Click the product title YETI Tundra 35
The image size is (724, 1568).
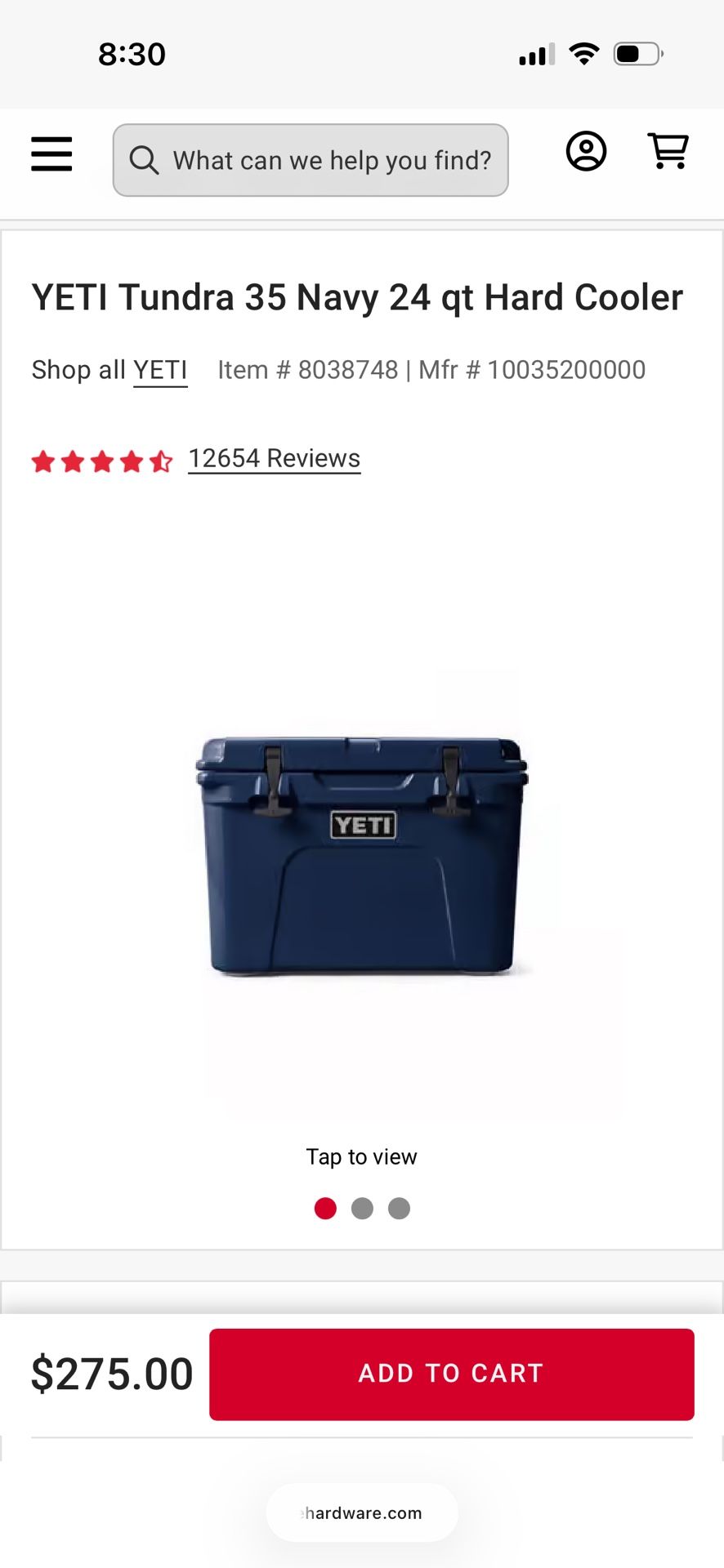point(357,297)
